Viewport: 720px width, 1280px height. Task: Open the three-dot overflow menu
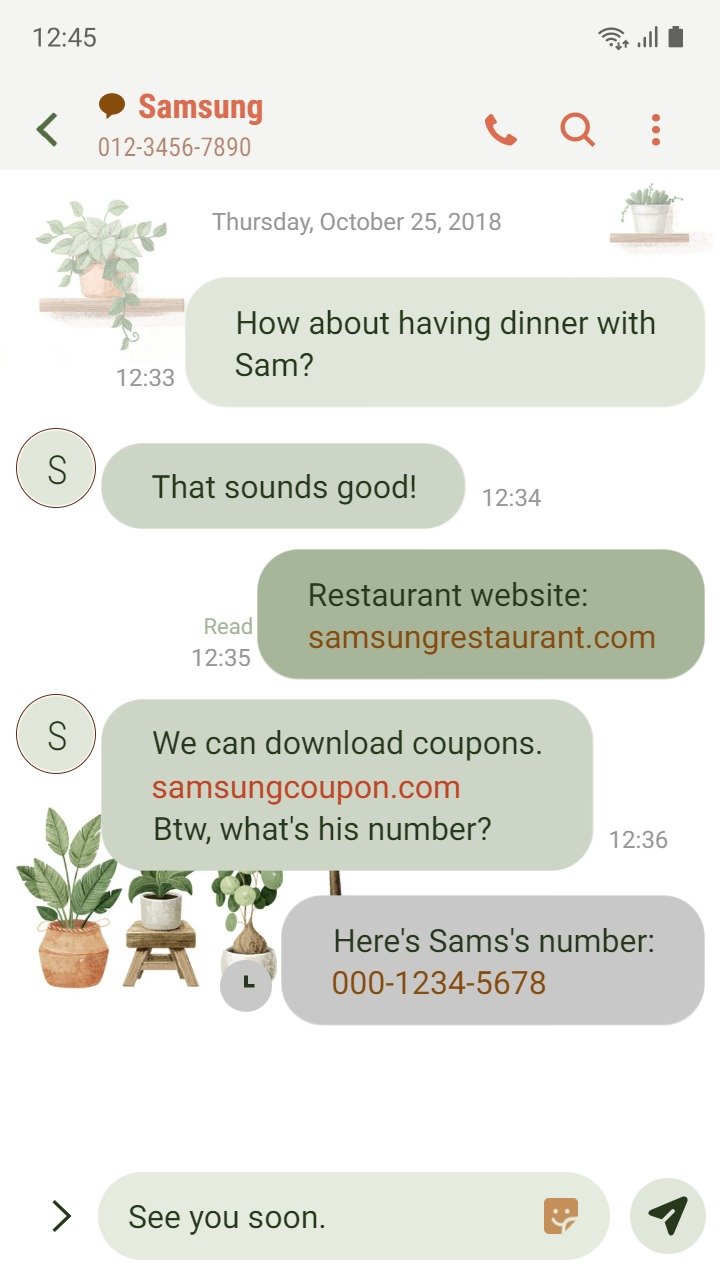click(x=655, y=130)
